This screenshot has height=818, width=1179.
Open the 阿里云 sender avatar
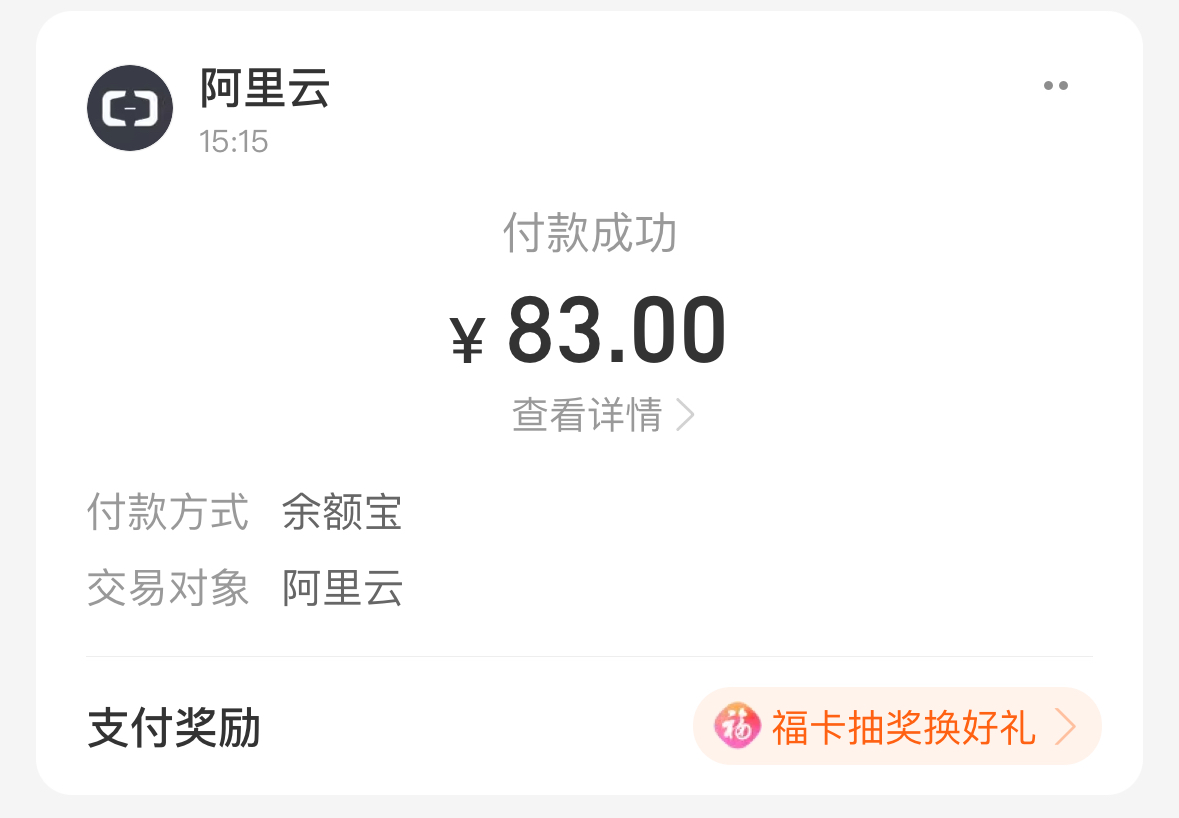(x=130, y=108)
